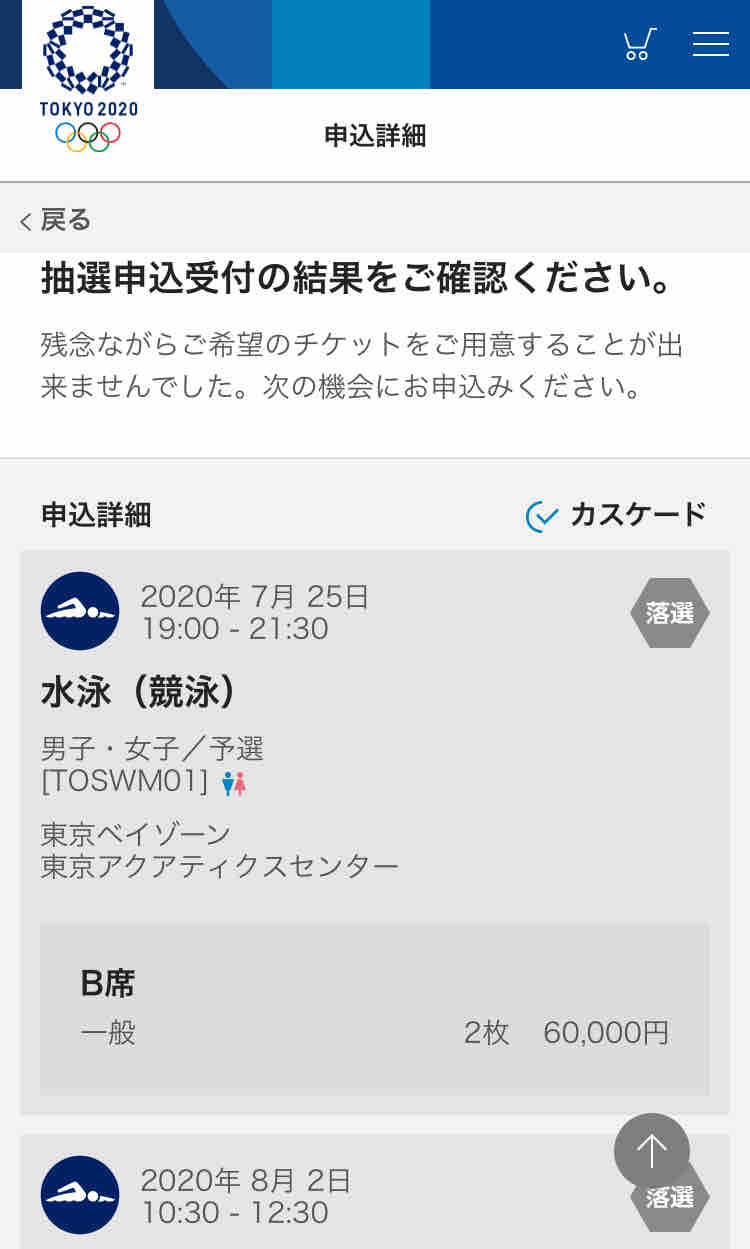Select the swimming pictogram for August 2 event
The image size is (750, 1249).
(x=80, y=1195)
